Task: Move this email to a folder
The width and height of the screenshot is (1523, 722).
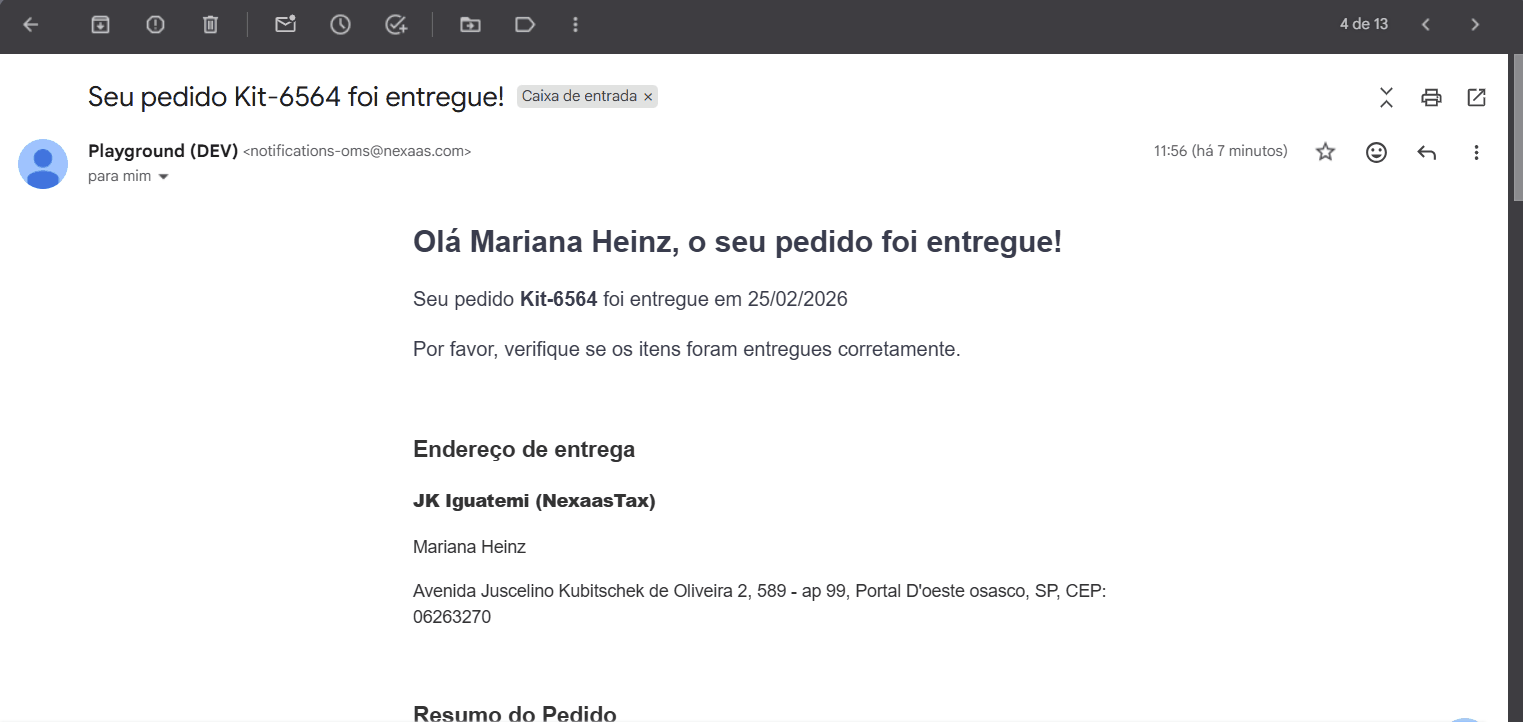Action: (x=470, y=25)
